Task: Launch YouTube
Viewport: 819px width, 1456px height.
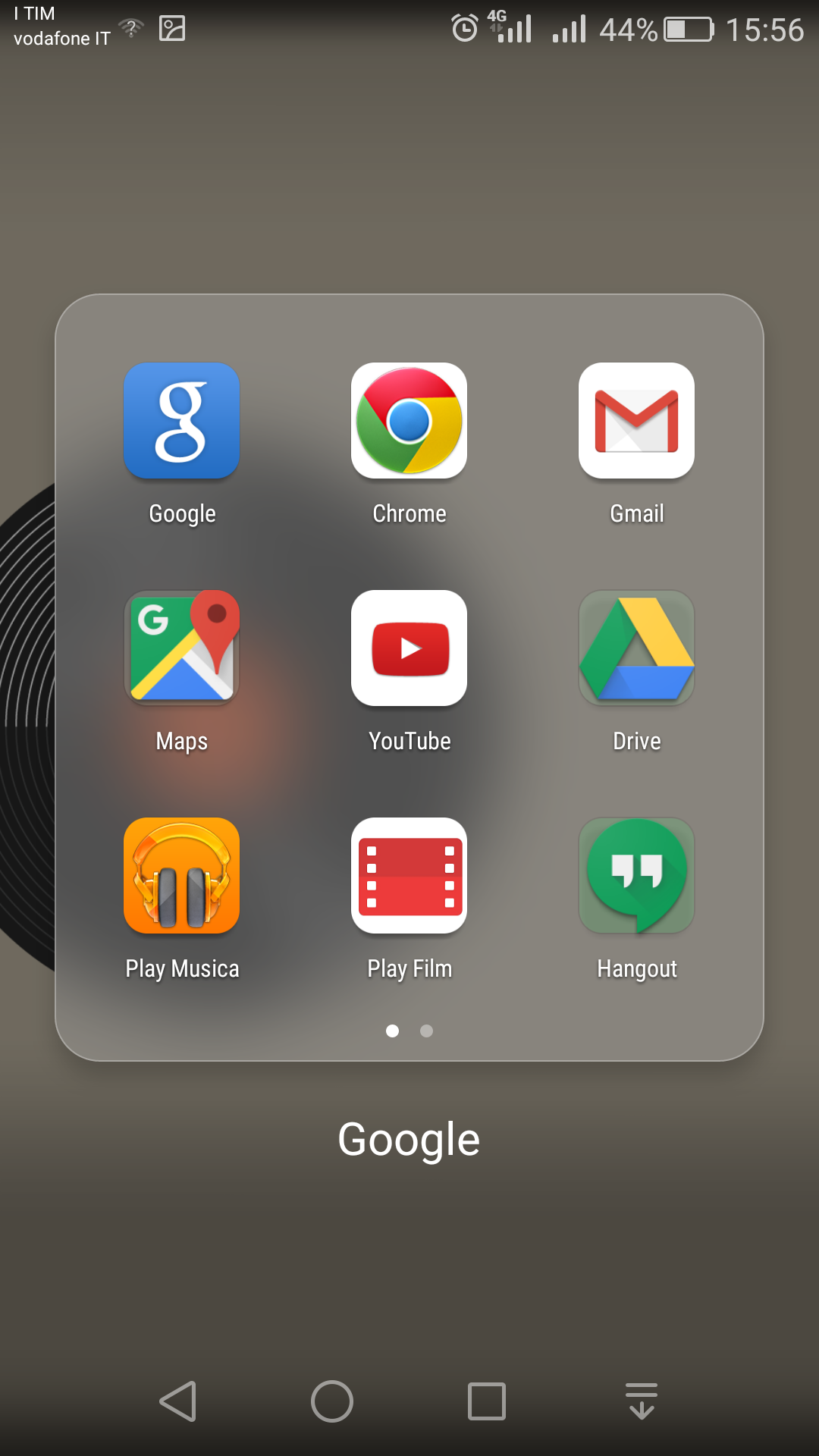Action: pyautogui.click(x=409, y=648)
